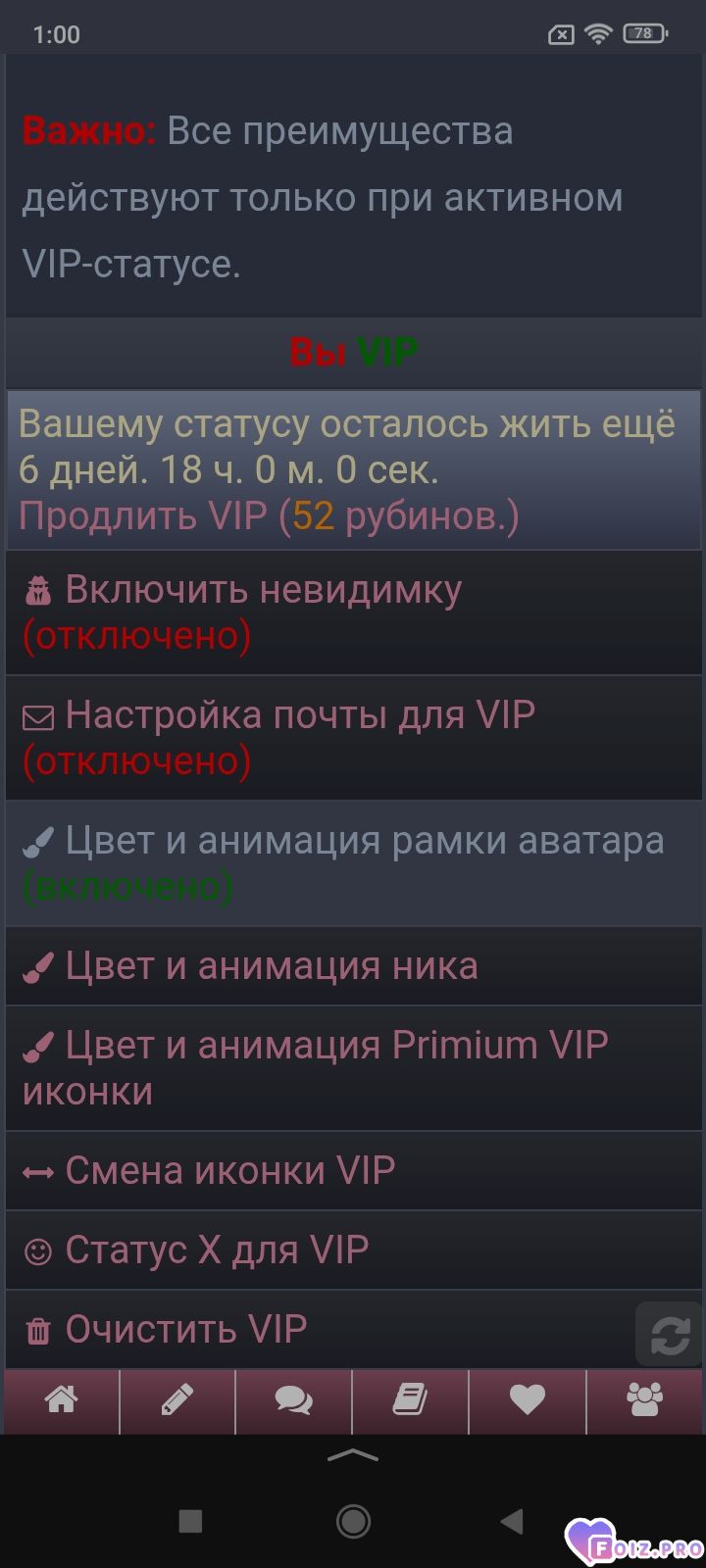The height and width of the screenshot is (1568, 706).
Task: Open the pencil icon in bottom bar
Action: [x=177, y=1400]
